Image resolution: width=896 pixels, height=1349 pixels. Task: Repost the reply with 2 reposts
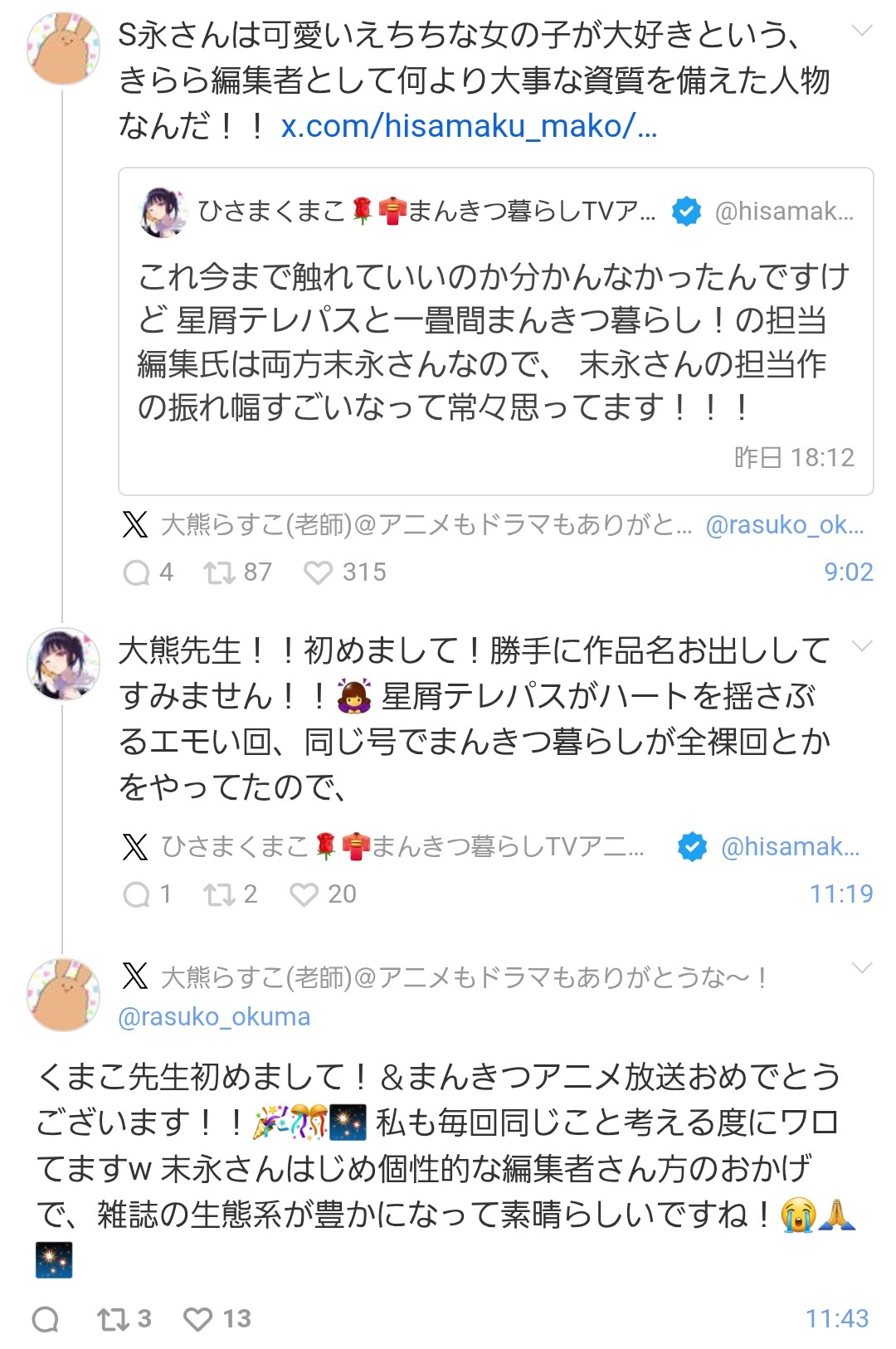(220, 894)
